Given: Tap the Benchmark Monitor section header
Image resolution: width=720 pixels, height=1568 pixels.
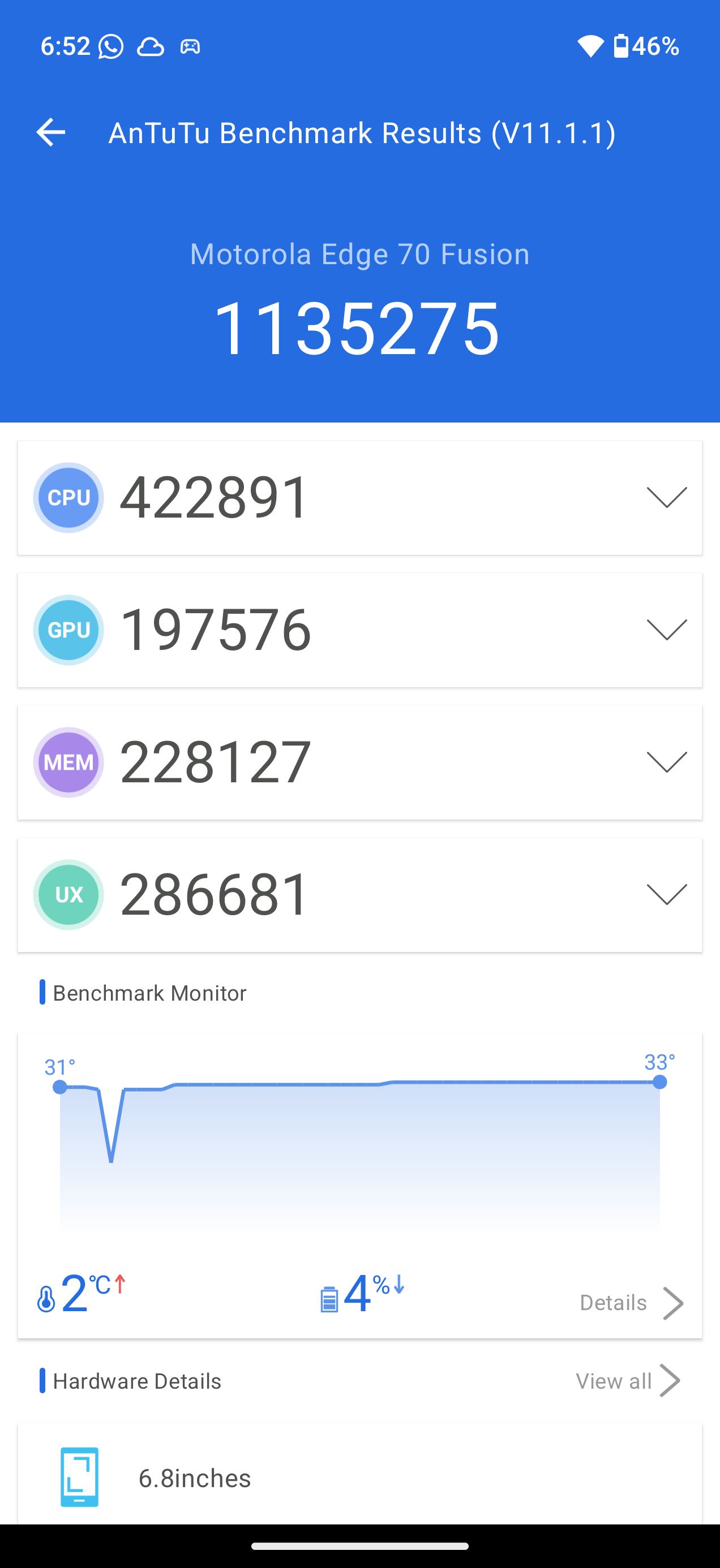Looking at the screenshot, I should tap(149, 993).
